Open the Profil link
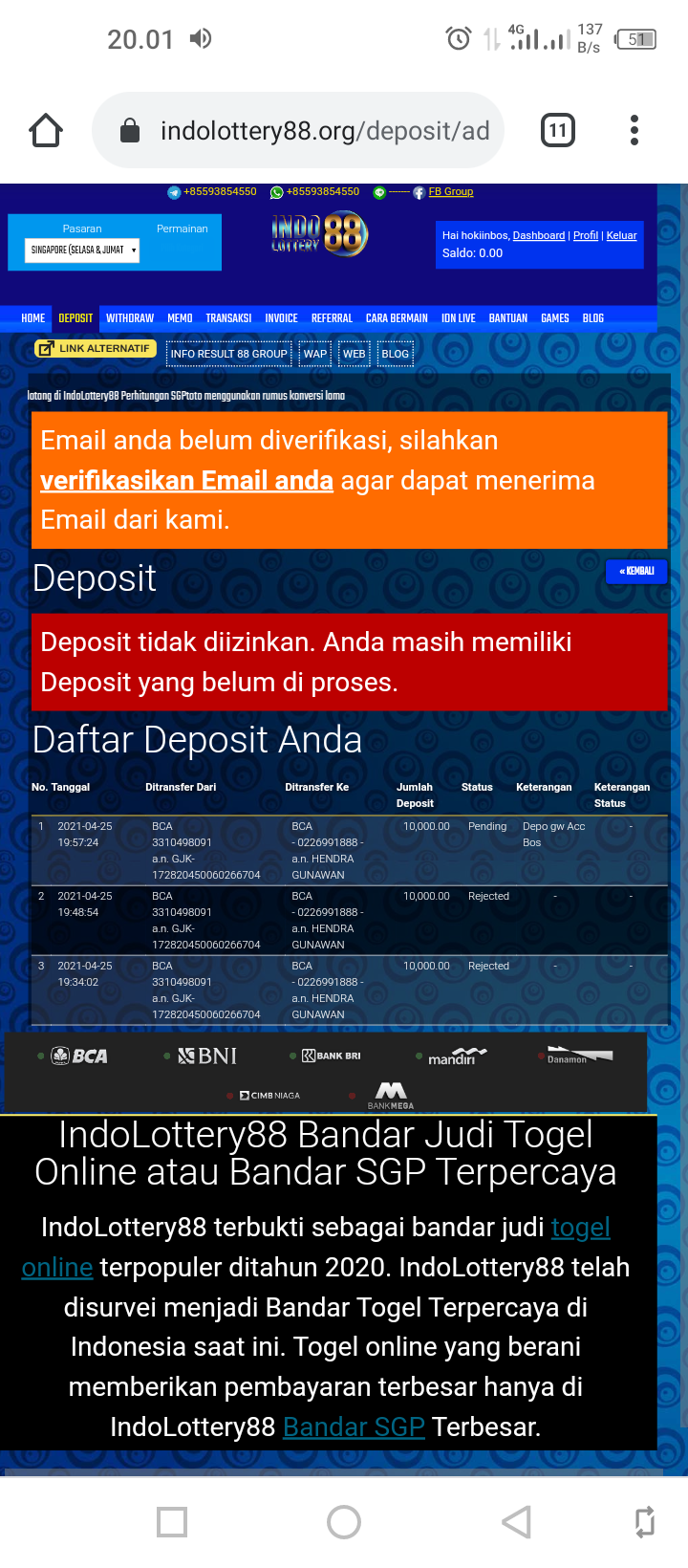The image size is (688, 1568). point(585,235)
